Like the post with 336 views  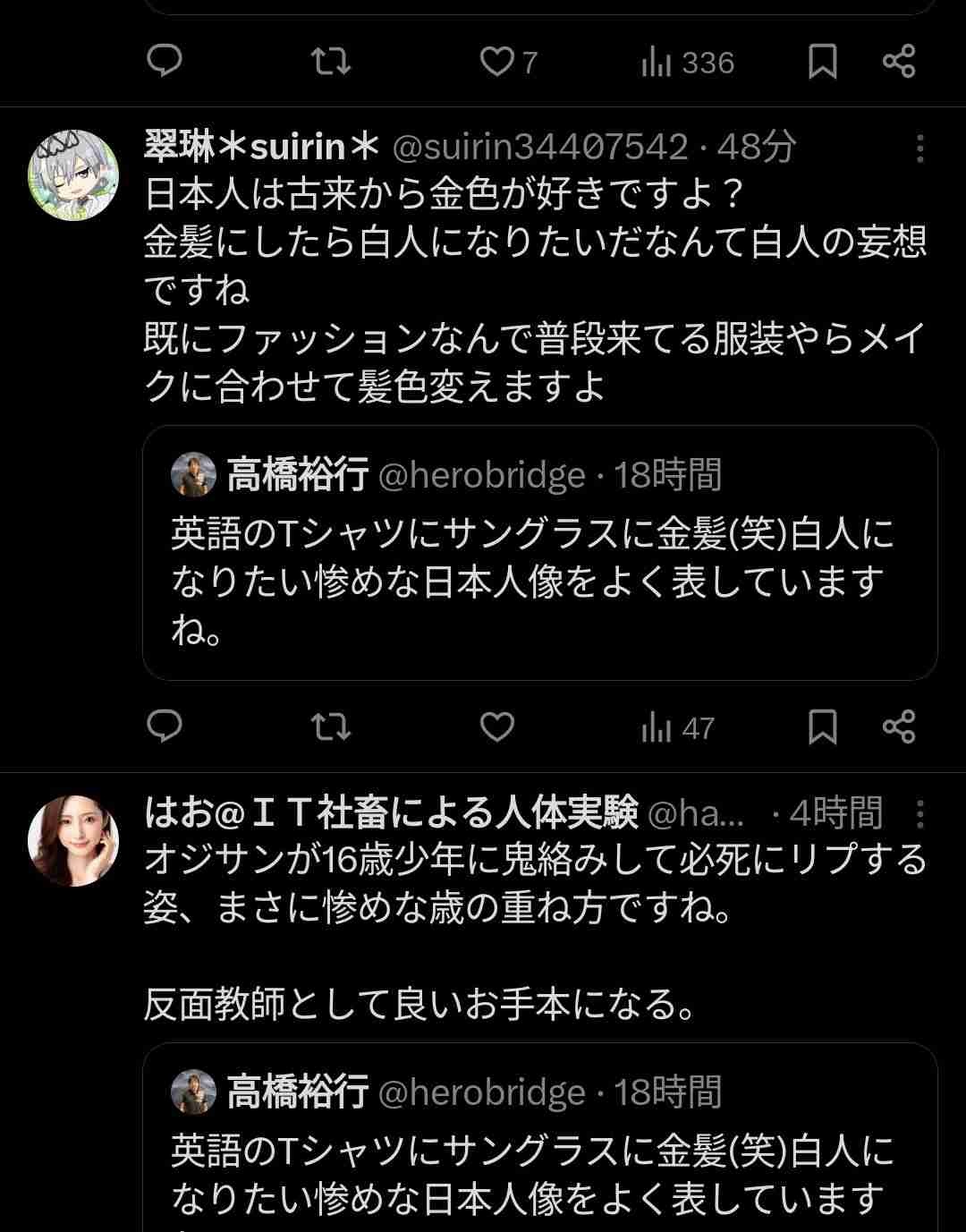(497, 62)
